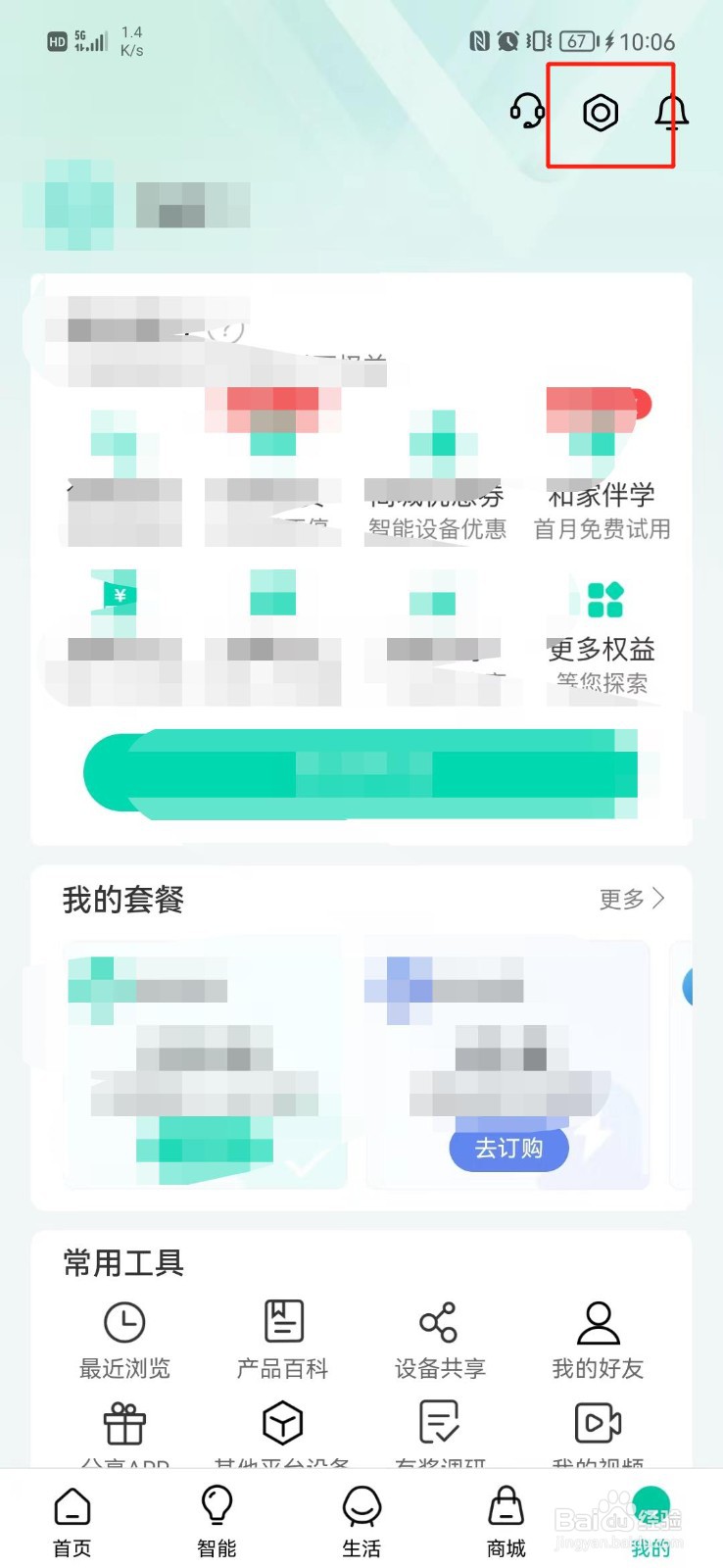Click the 设备共享 sharing icon
723x1568 pixels.
pos(439,1323)
